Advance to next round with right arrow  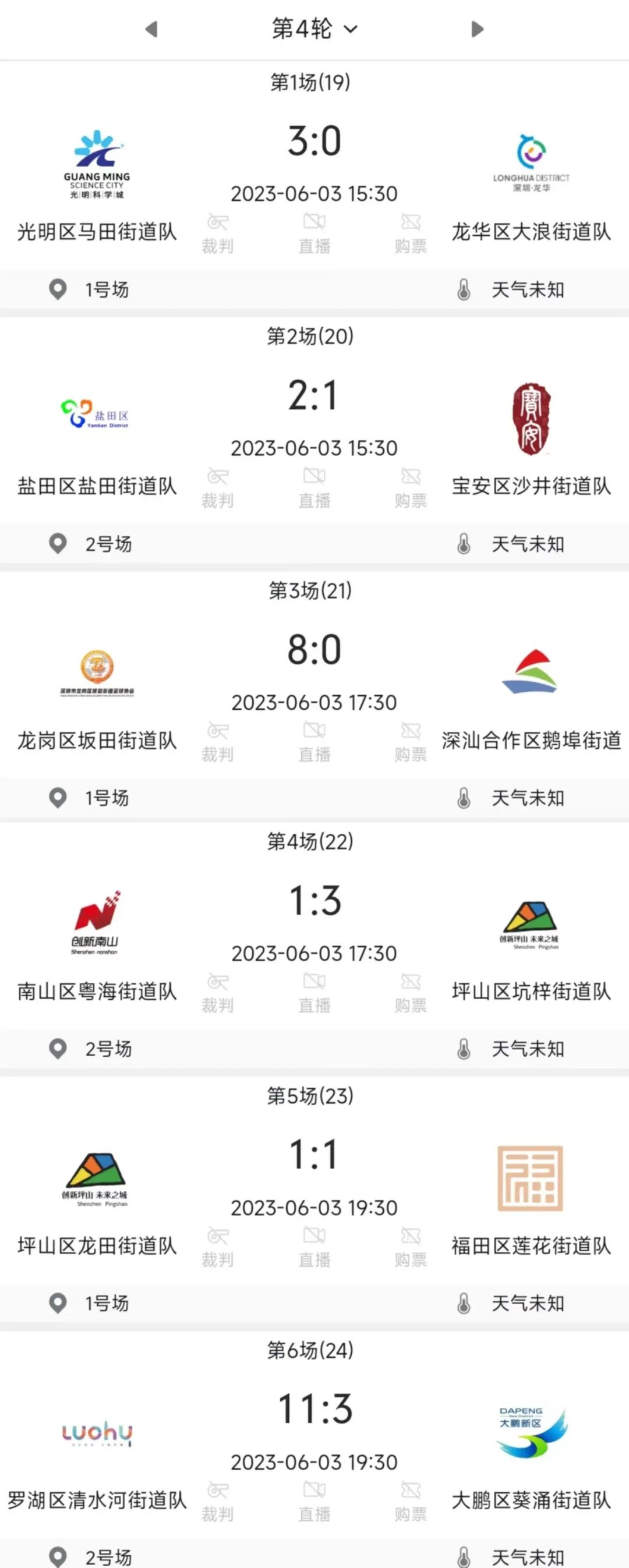point(478,27)
